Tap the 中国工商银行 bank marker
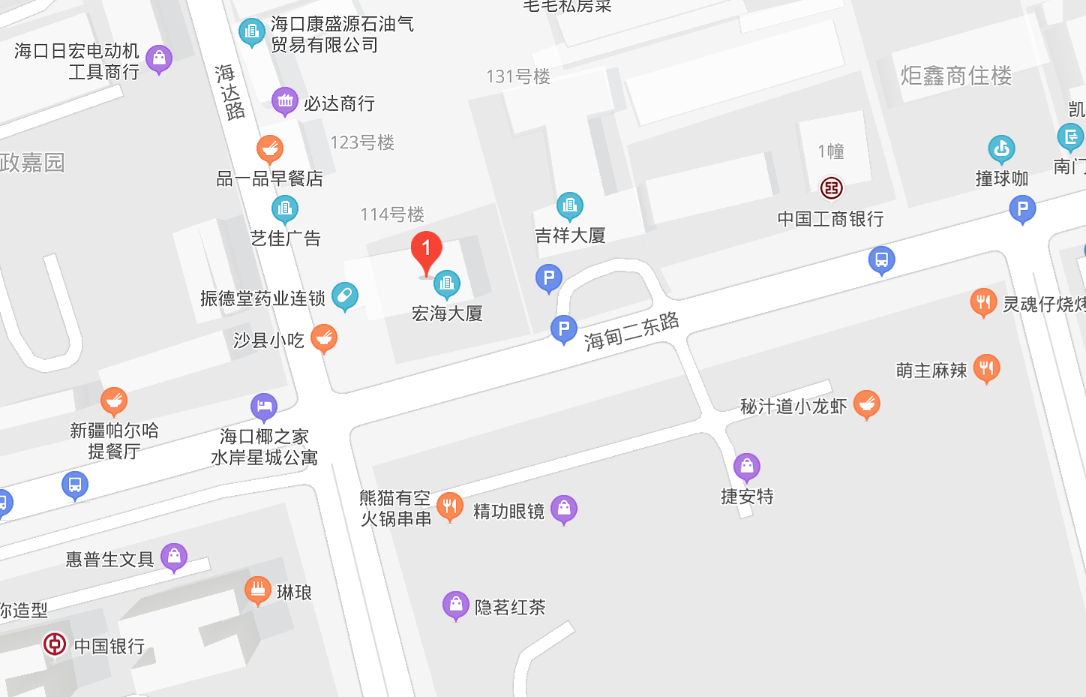This screenshot has height=697, width=1086. [x=831, y=187]
